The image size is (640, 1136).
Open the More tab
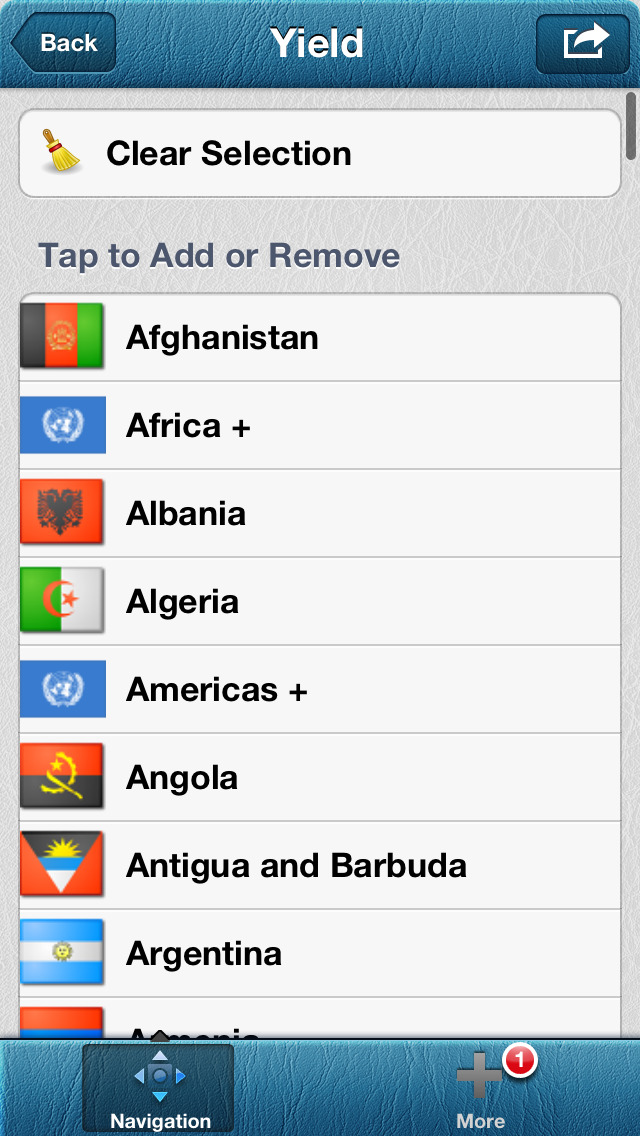480,1088
